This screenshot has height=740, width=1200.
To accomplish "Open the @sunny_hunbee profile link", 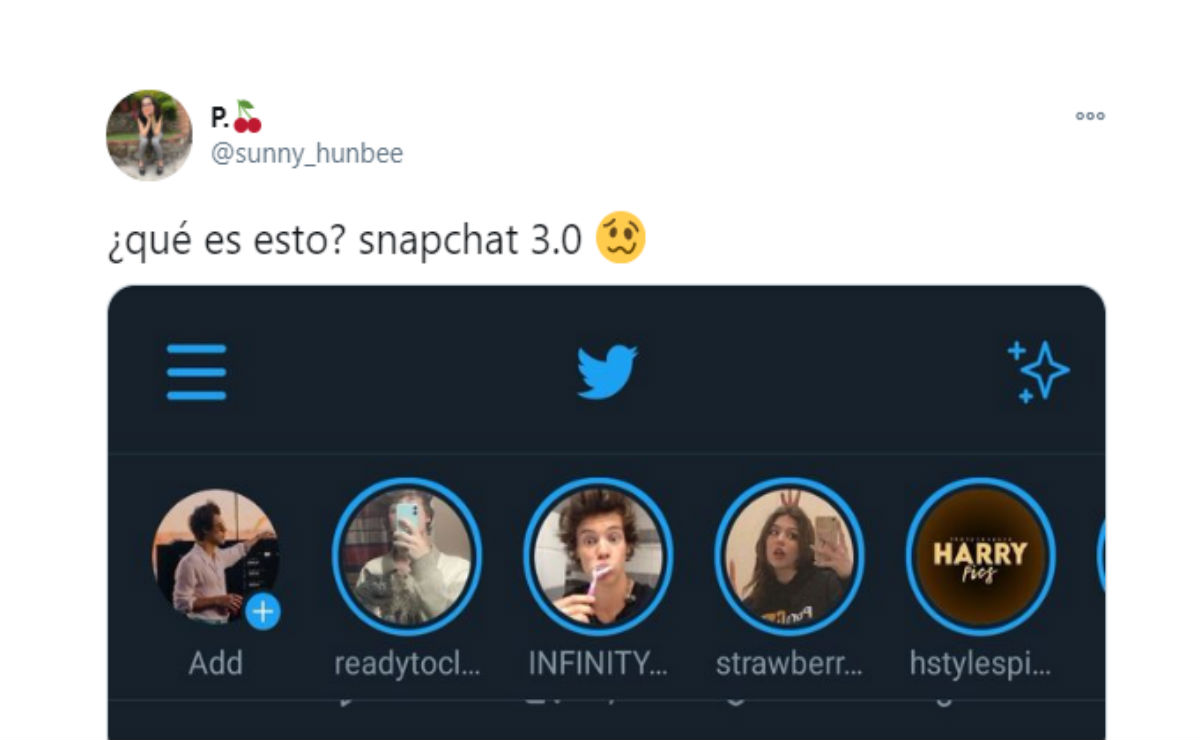I will 306,154.
